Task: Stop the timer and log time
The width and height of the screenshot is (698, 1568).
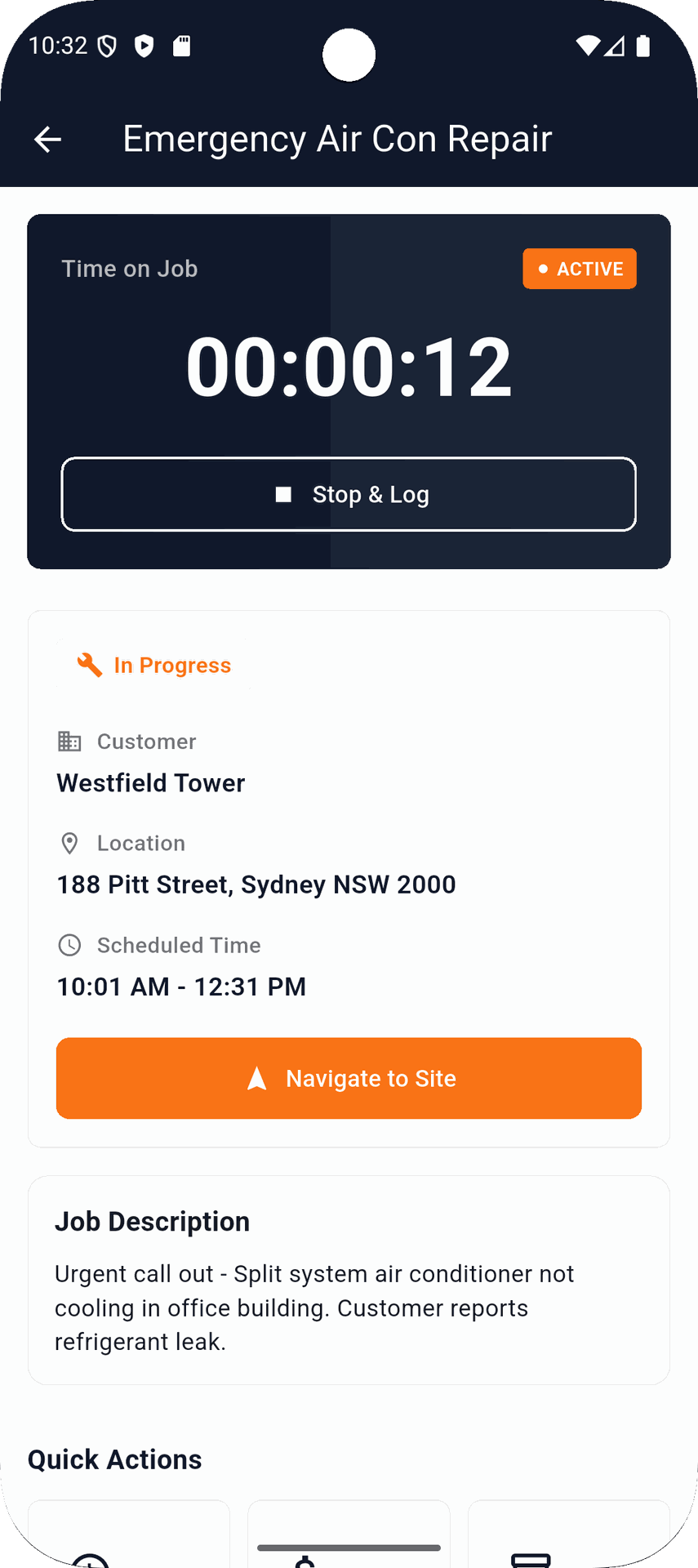Action: click(x=349, y=494)
